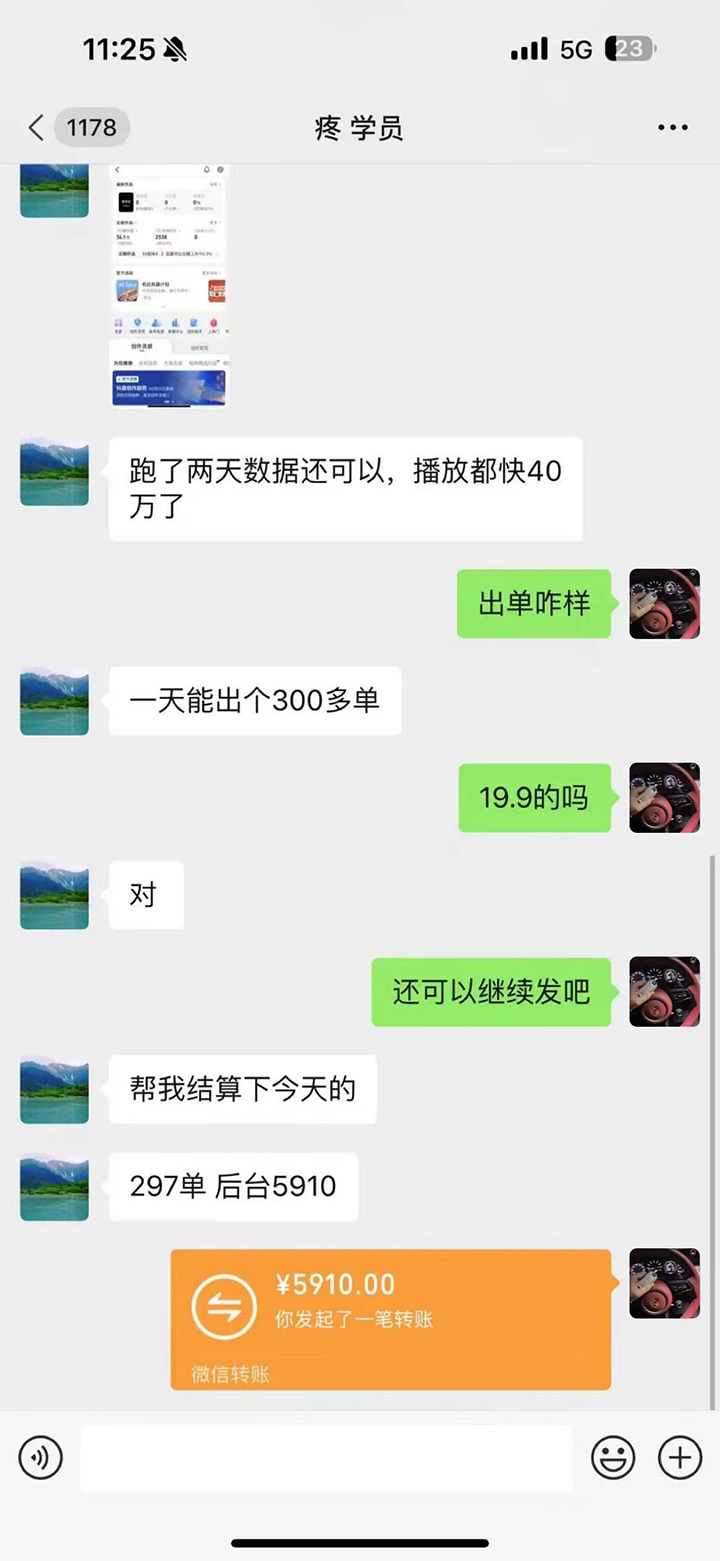Tap the message text field
The width and height of the screenshot is (720, 1561).
(326, 1458)
